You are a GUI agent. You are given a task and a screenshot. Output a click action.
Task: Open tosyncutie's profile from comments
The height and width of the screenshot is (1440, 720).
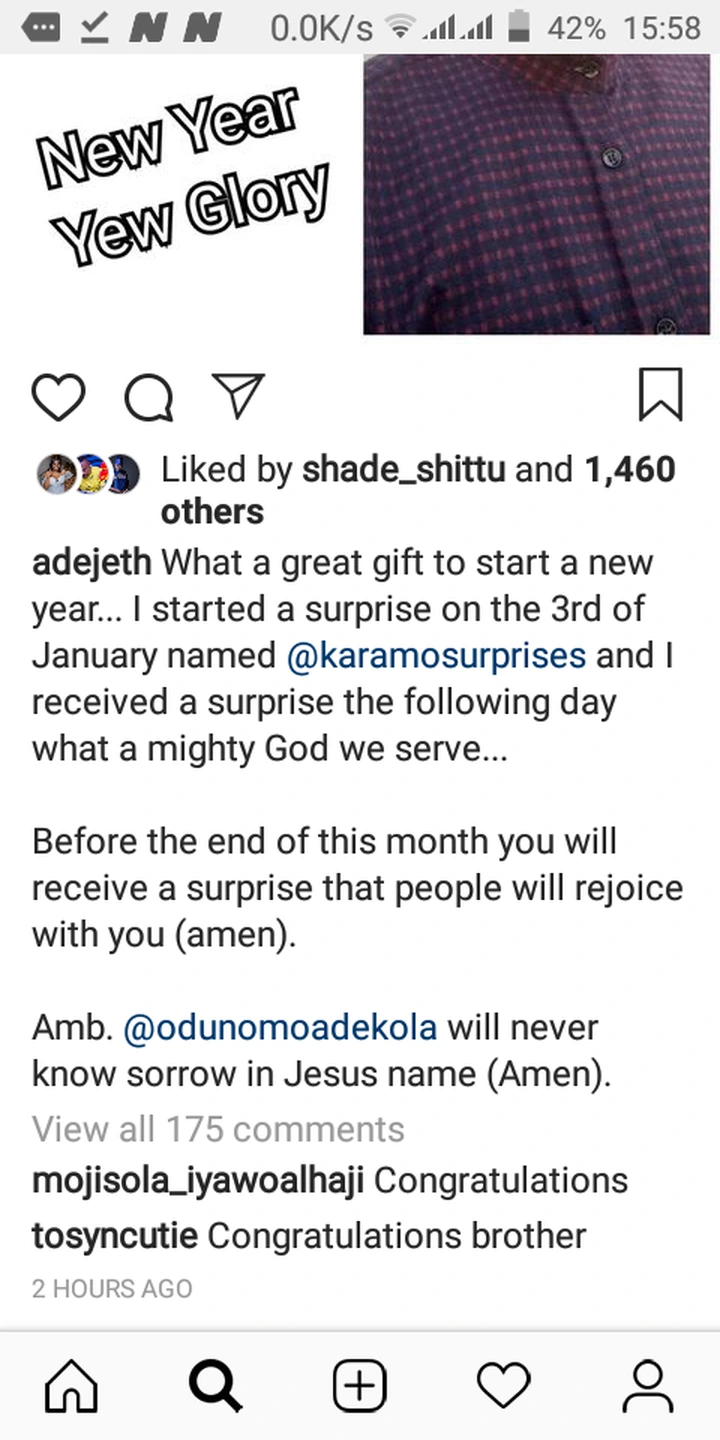pos(113,1235)
